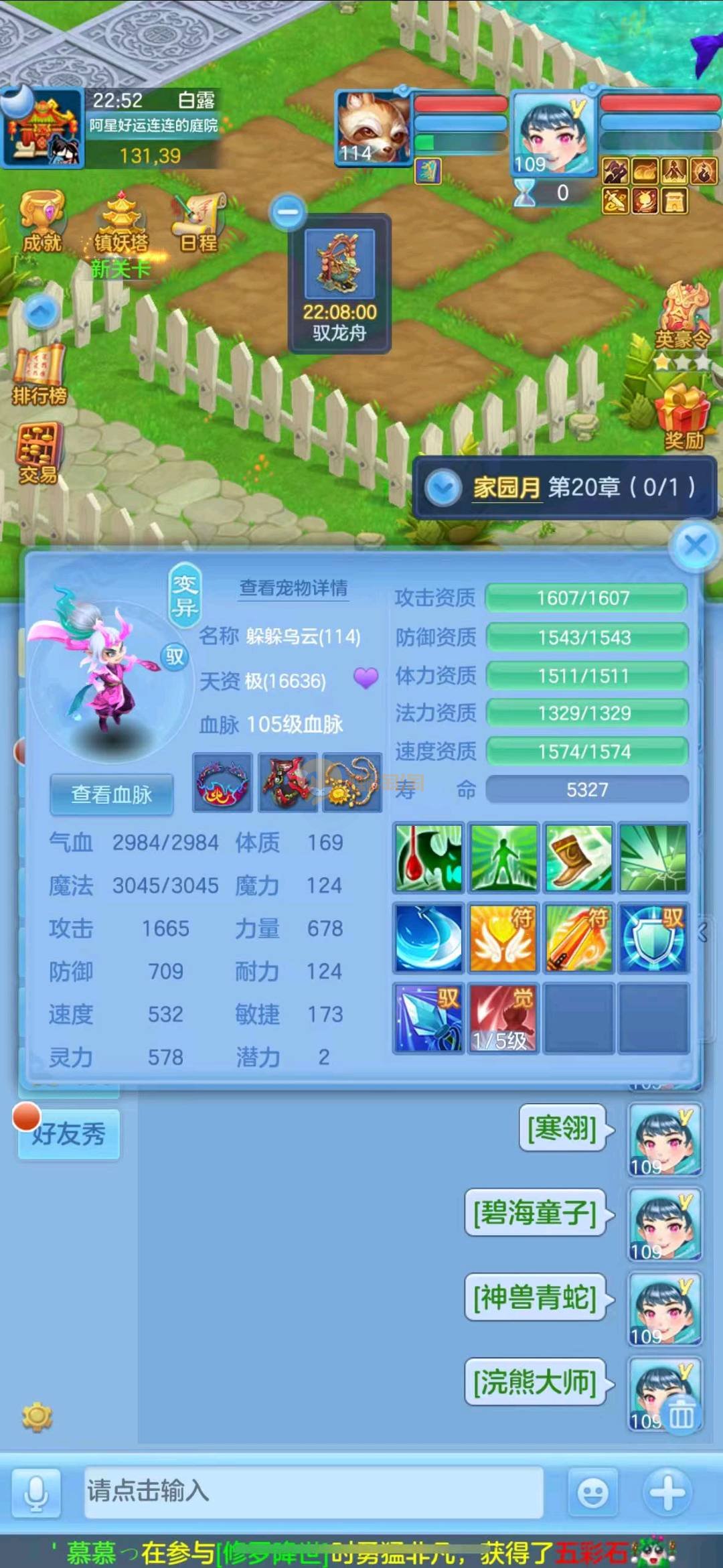723x1568 pixels.
Task: Open the 交易 trading menu
Action: (39, 453)
